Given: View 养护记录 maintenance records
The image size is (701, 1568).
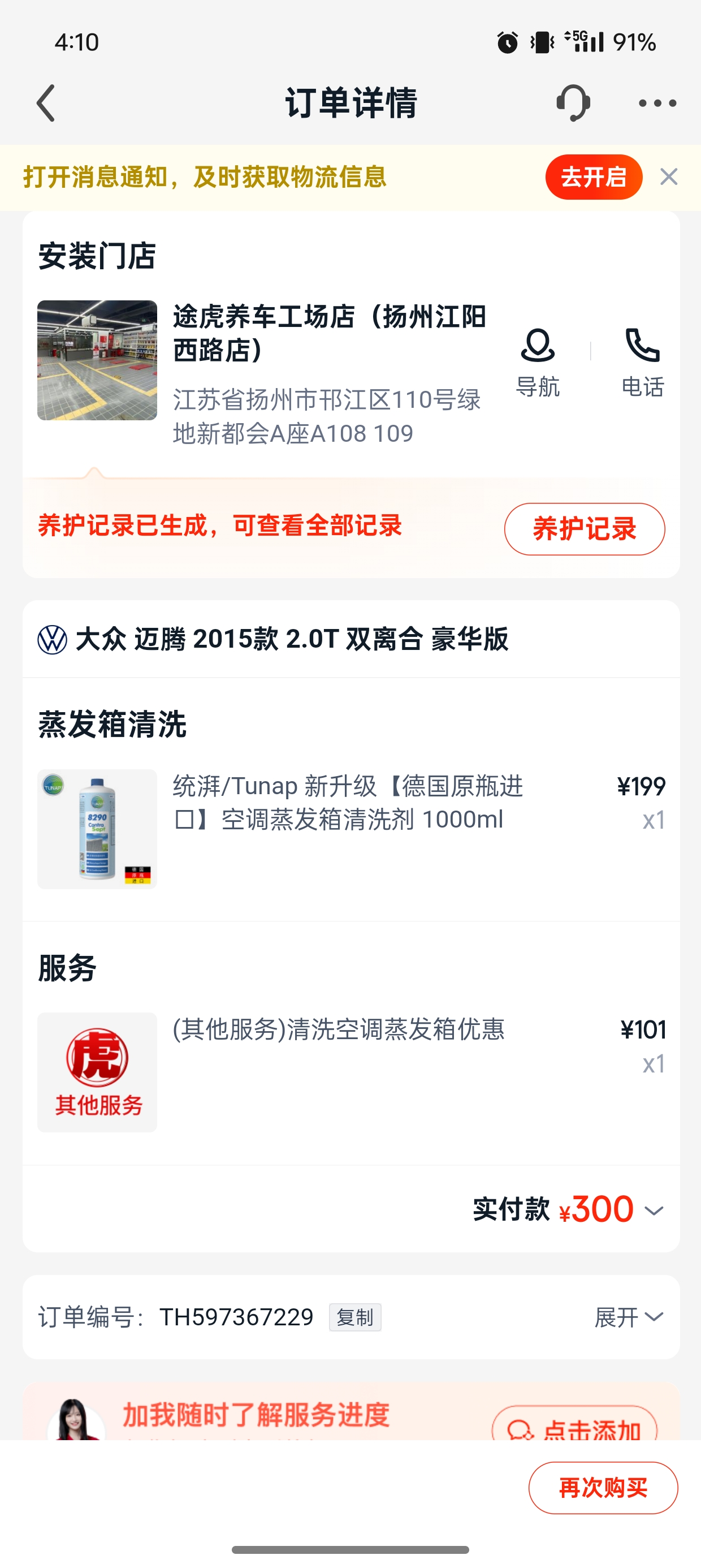Looking at the screenshot, I should pos(584,529).
